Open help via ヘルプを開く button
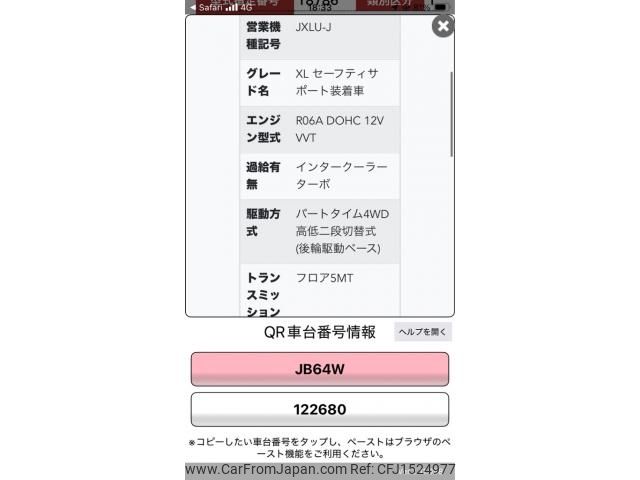The image size is (640, 480). click(x=423, y=332)
